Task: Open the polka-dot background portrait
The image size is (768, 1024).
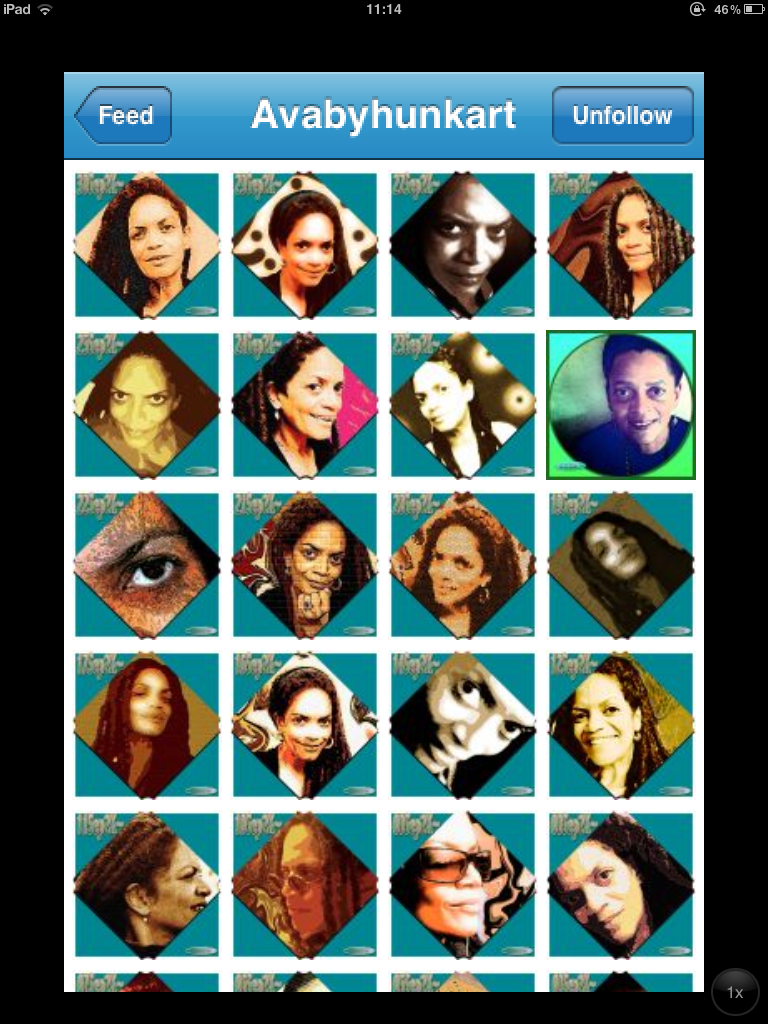Action: 305,245
